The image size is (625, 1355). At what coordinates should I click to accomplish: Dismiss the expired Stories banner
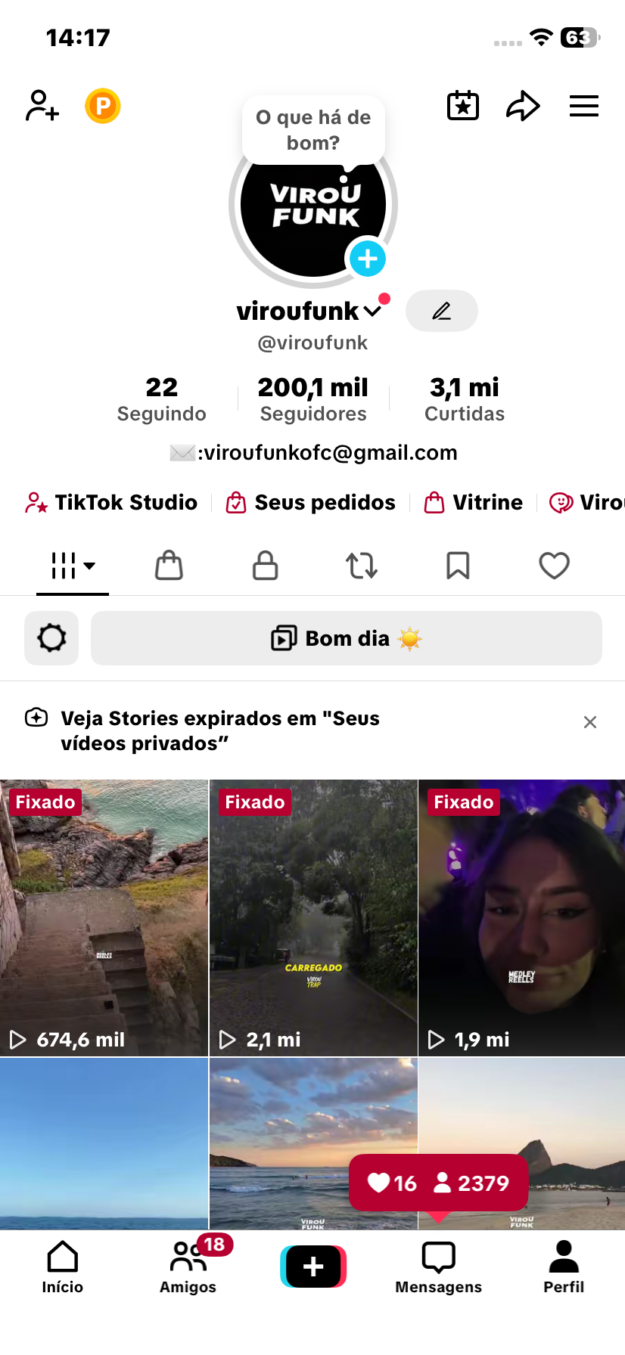point(590,722)
